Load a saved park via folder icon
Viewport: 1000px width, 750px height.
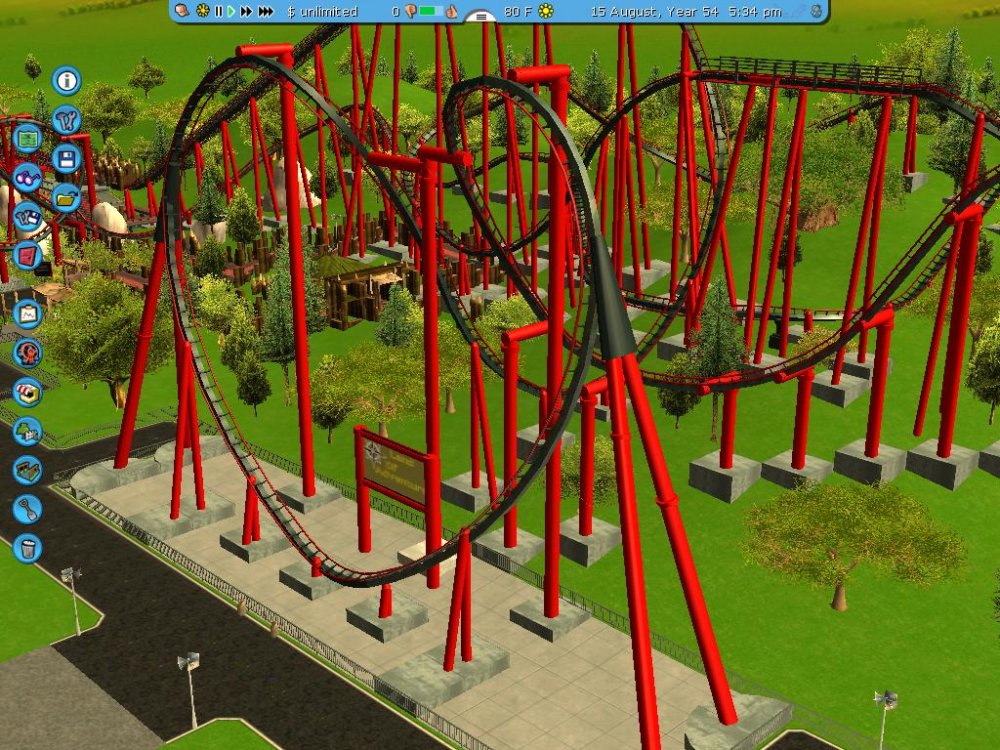67,197
